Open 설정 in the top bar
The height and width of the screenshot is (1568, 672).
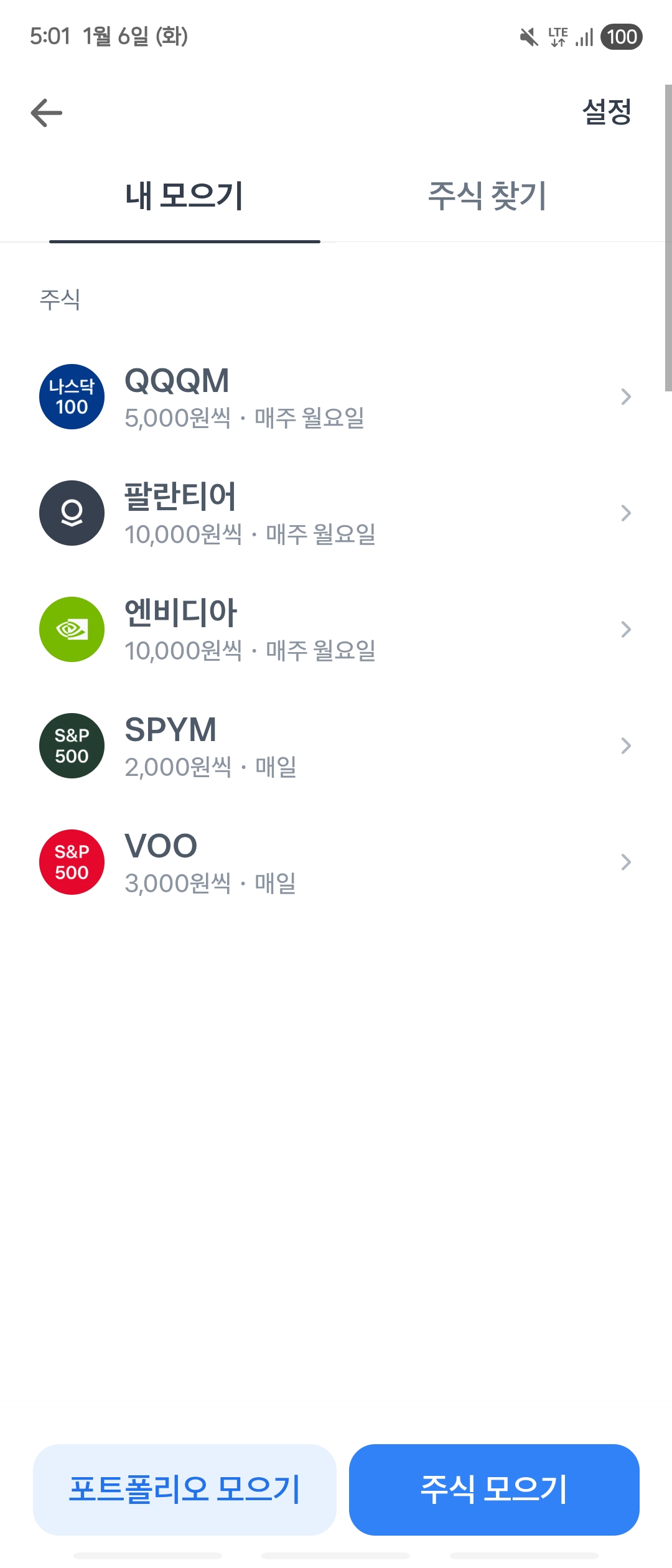[607, 113]
